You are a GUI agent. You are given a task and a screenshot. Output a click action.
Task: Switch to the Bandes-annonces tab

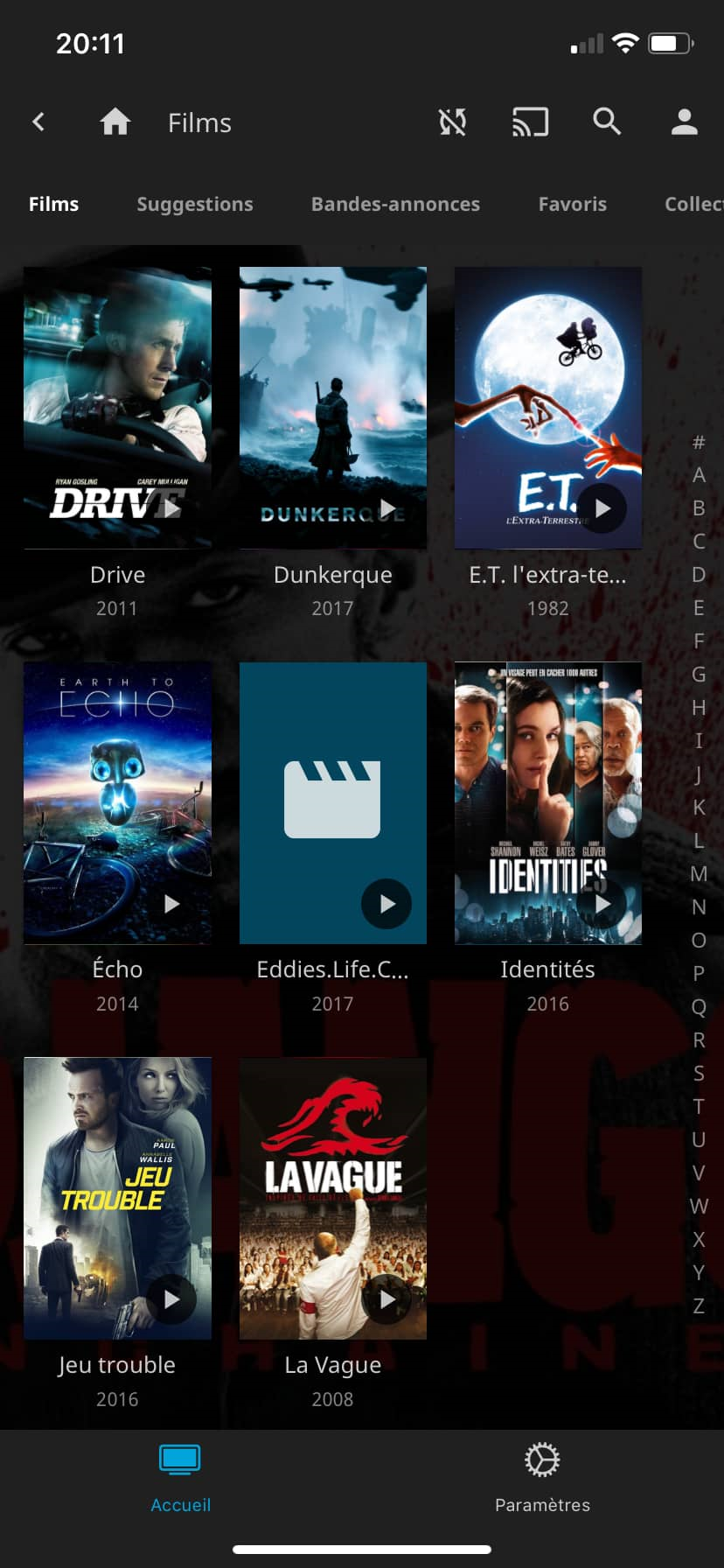(395, 204)
